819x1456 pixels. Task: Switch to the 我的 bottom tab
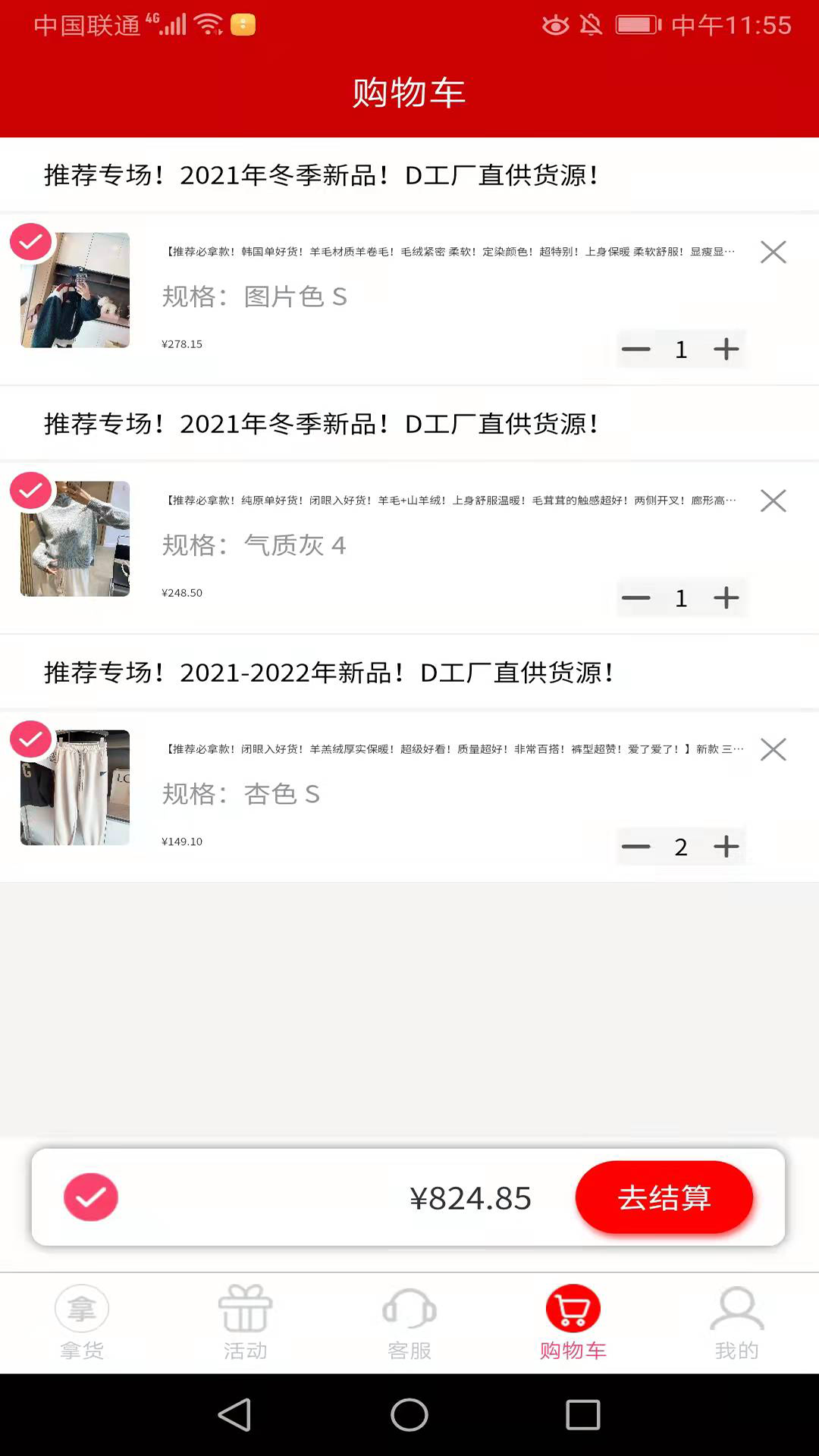tap(736, 1323)
